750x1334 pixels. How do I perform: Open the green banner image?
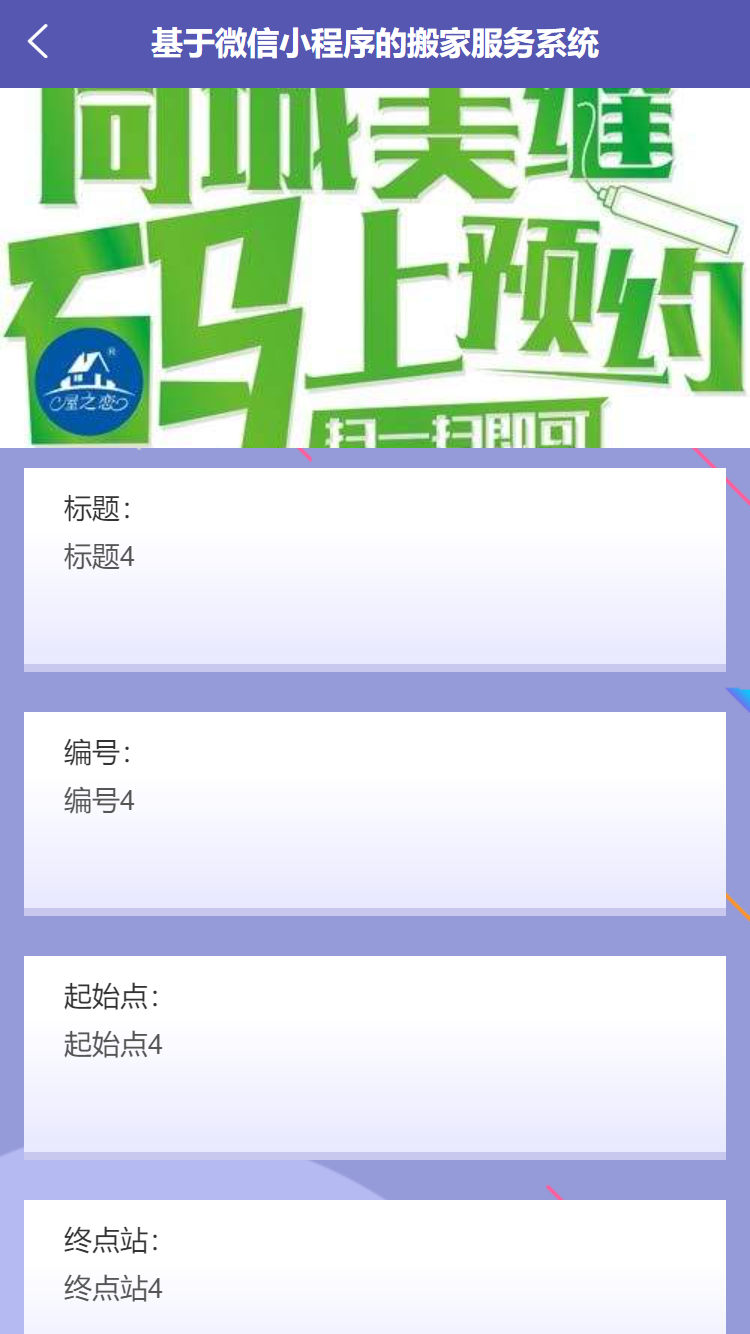click(375, 268)
